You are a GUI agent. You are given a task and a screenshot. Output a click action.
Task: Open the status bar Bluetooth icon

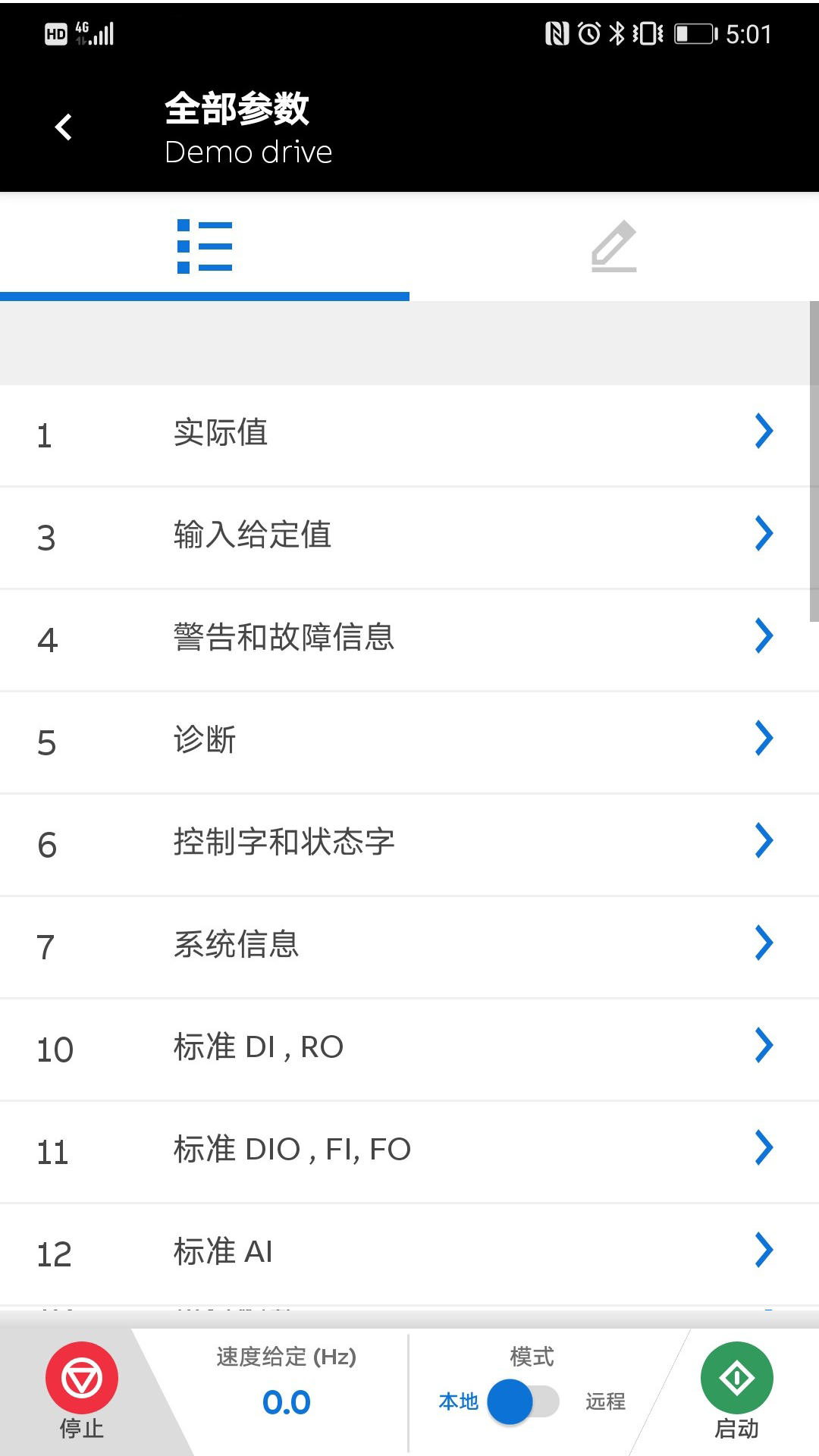[619, 33]
